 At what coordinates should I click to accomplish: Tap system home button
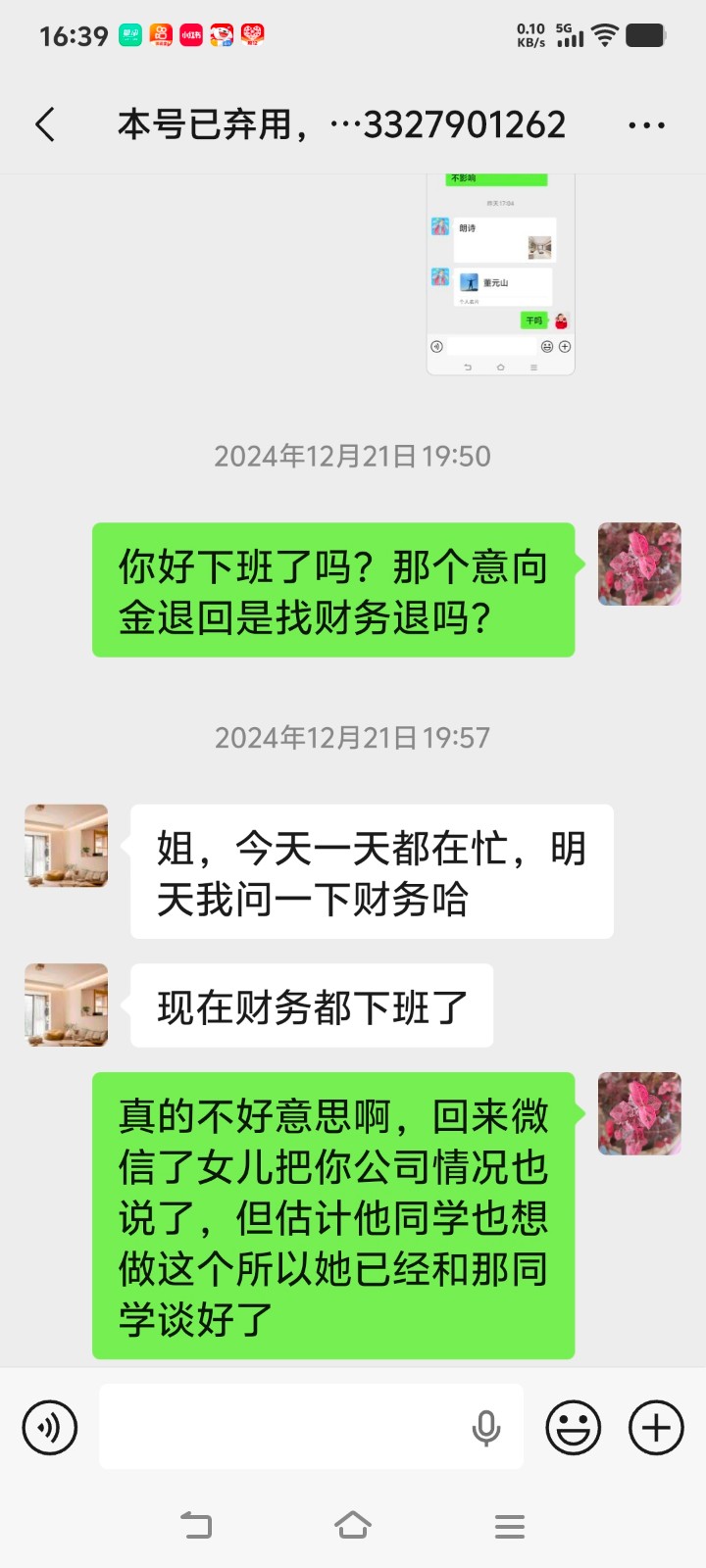click(353, 1525)
